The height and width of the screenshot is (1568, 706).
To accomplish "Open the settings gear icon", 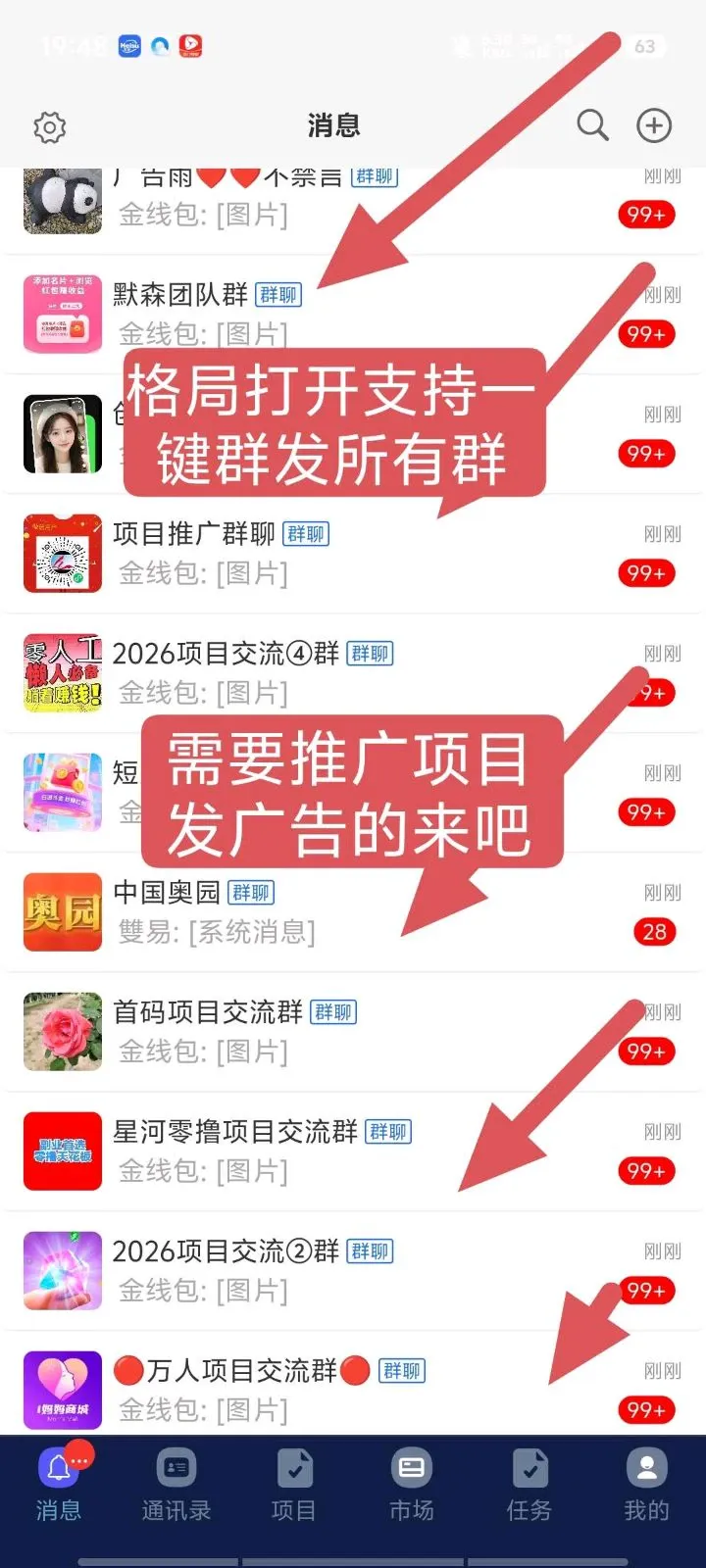I will click(49, 127).
